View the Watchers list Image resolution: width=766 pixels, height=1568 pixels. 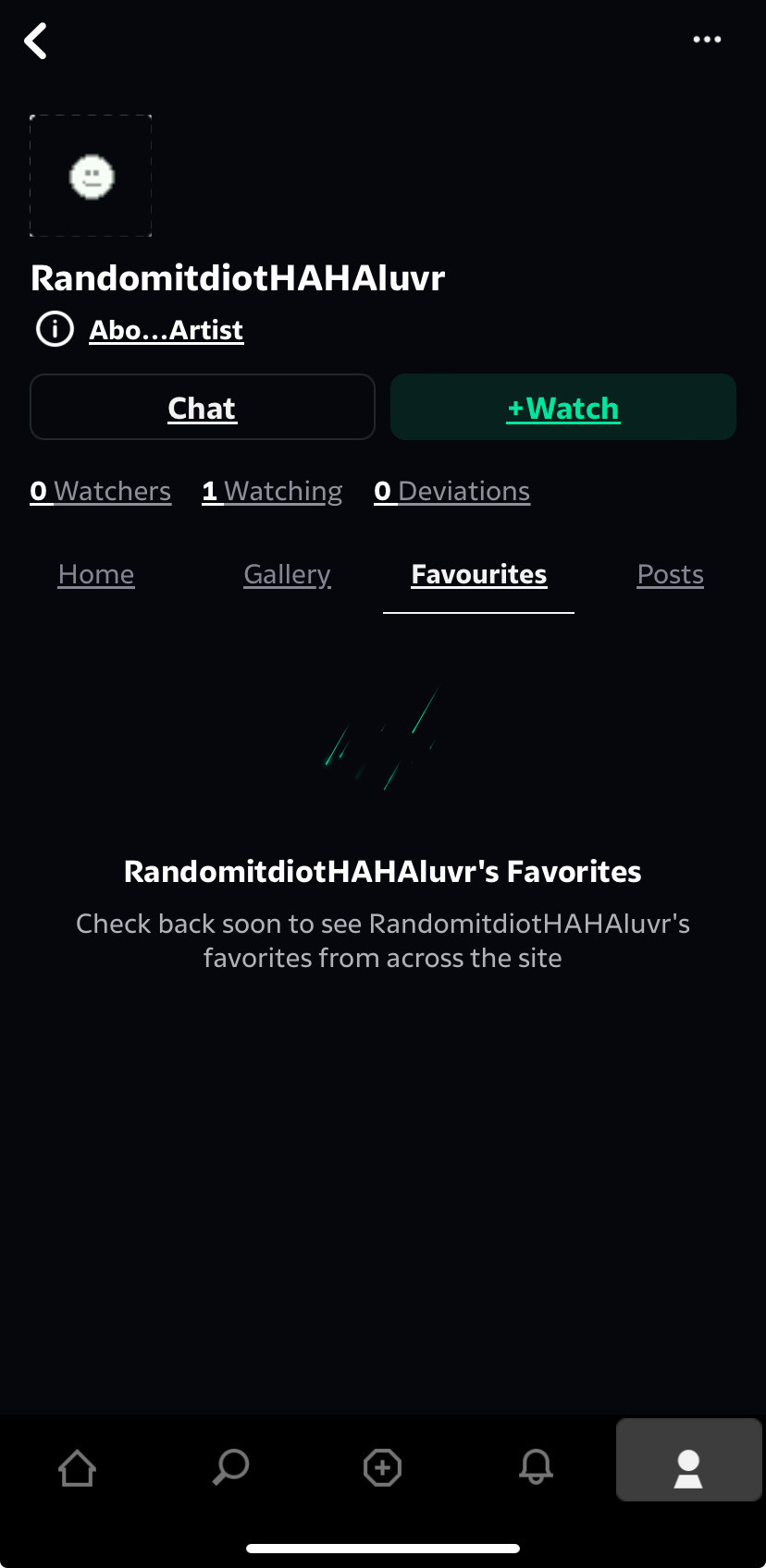coord(101,491)
